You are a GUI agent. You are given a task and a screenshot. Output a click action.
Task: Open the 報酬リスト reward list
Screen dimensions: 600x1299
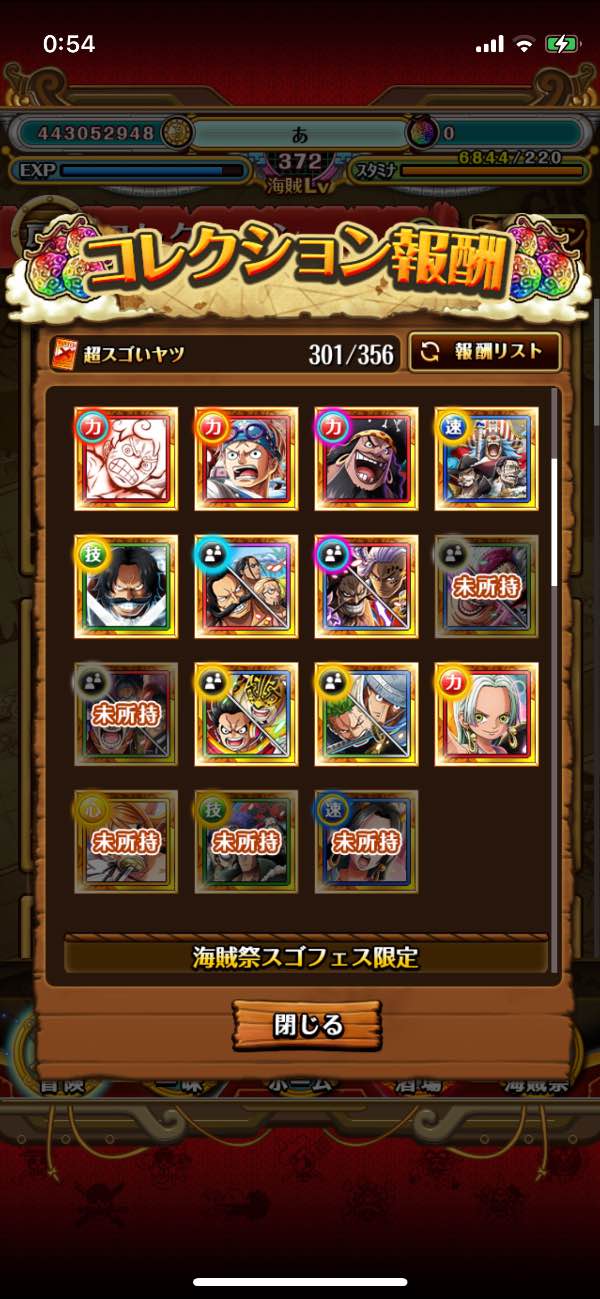pos(484,351)
